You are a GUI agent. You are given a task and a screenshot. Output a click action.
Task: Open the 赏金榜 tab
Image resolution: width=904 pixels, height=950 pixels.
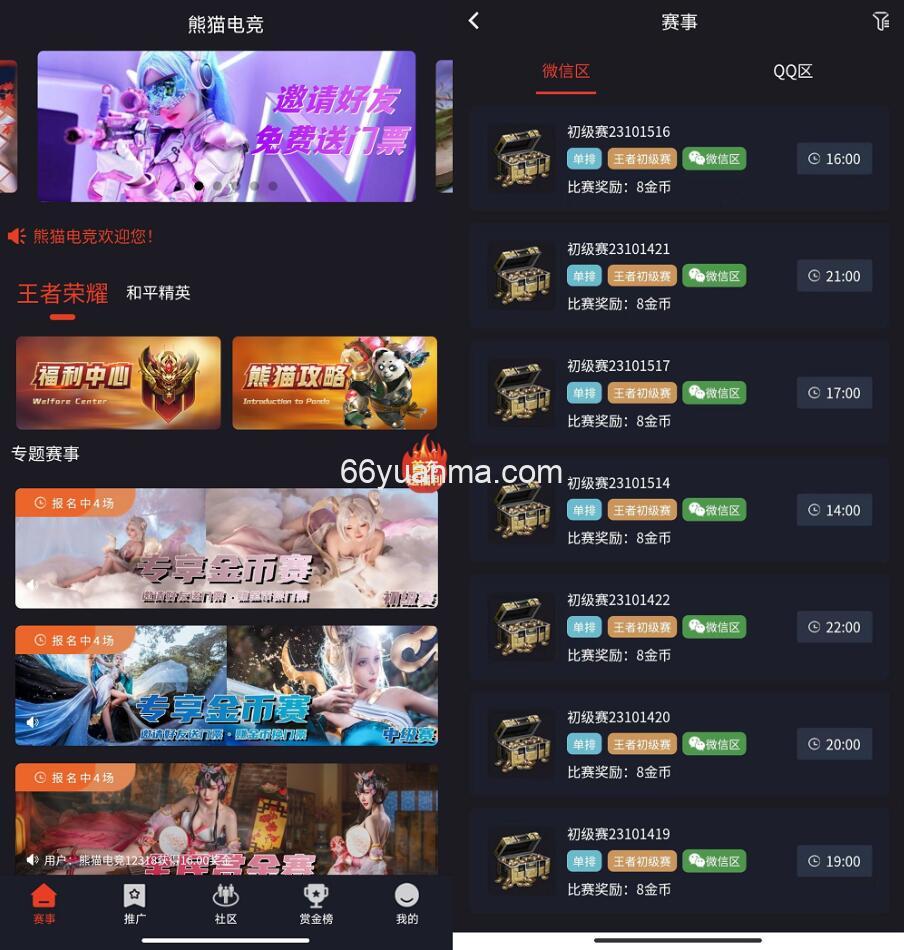click(x=316, y=904)
